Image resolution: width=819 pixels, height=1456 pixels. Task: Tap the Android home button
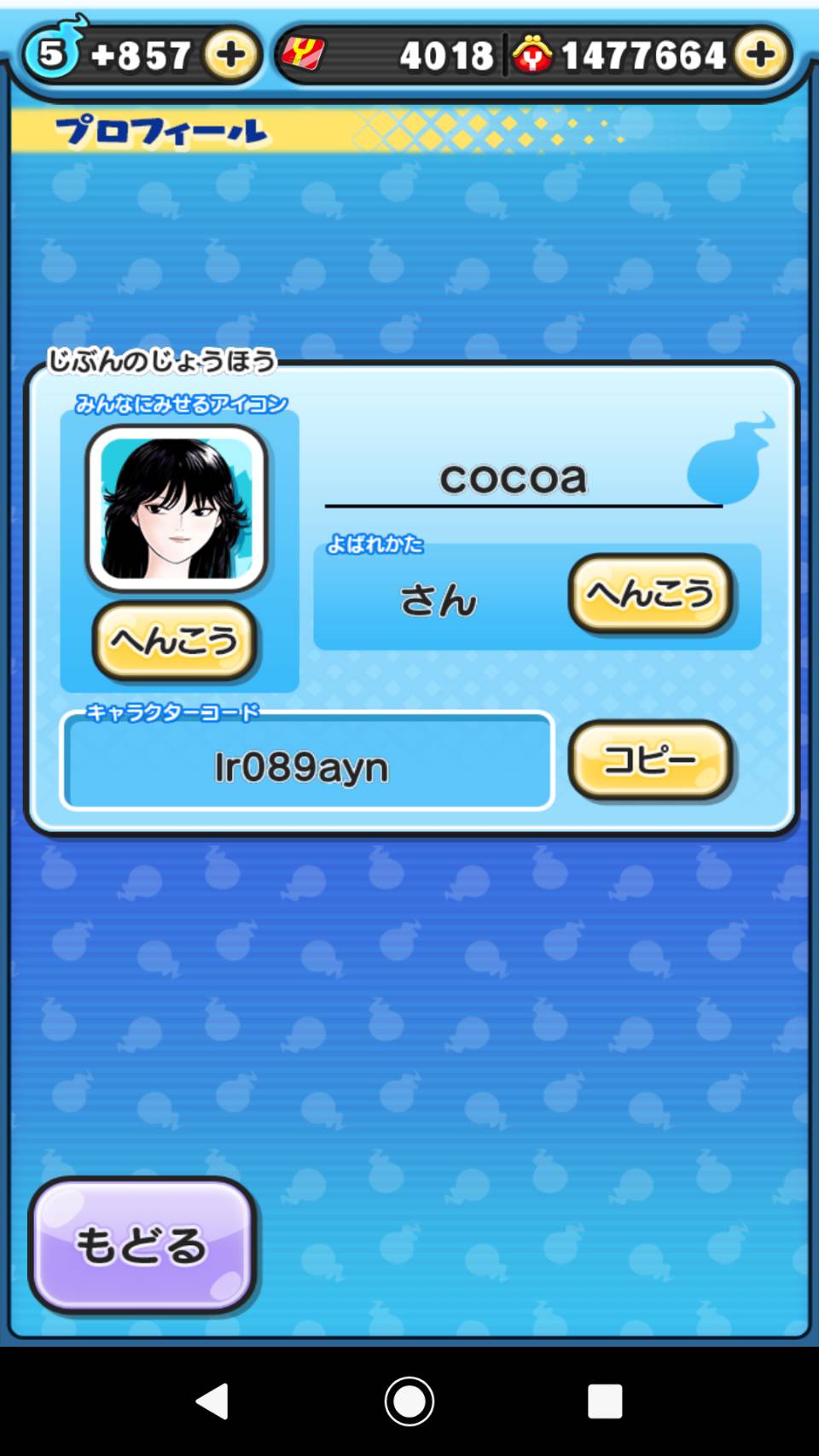pyautogui.click(x=409, y=1401)
